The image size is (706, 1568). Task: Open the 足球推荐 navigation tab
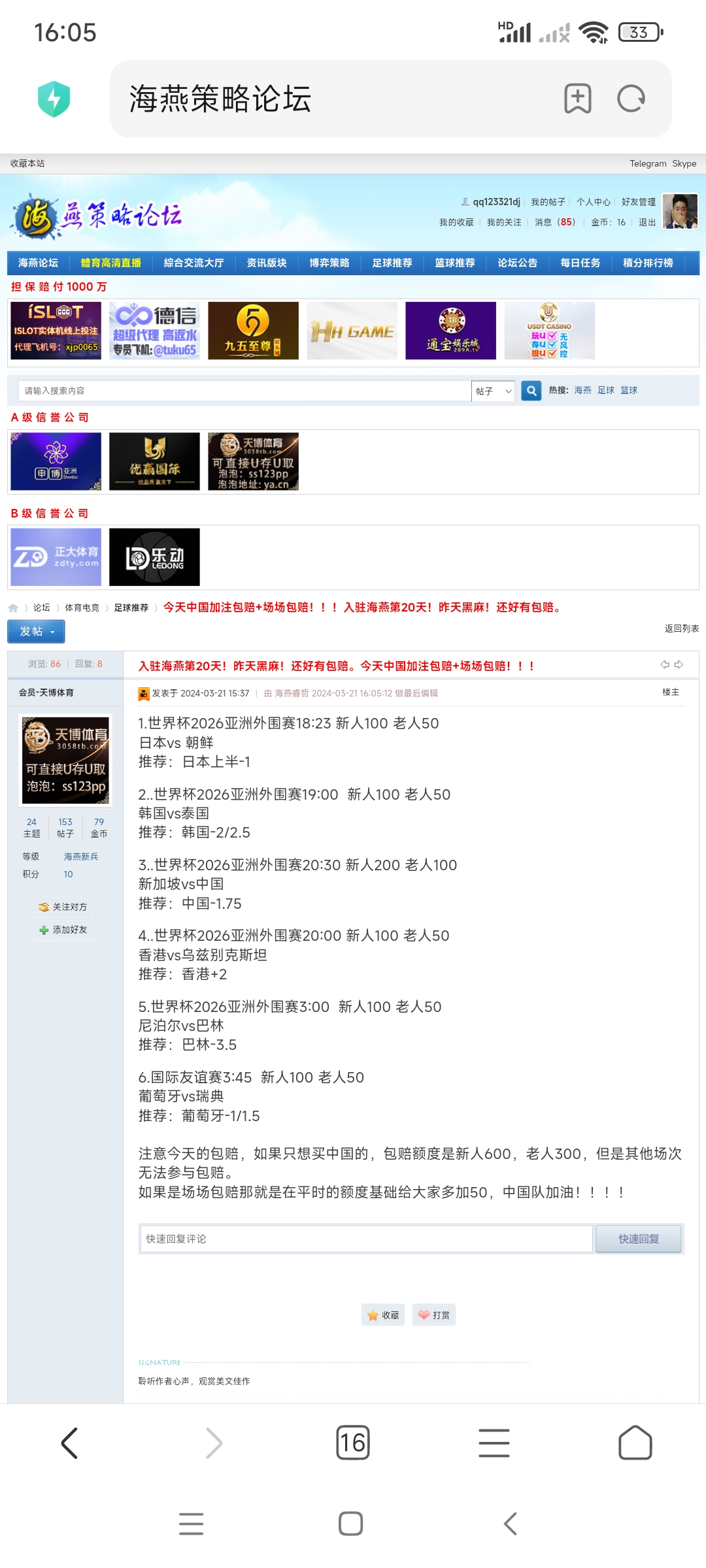(392, 263)
